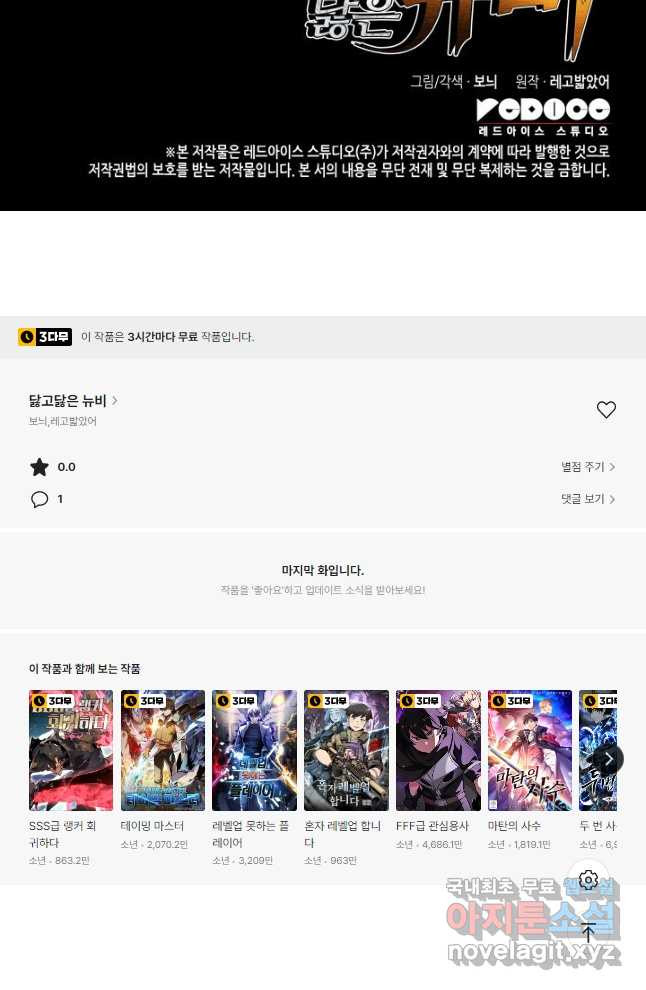Image resolution: width=646 pixels, height=990 pixels.
Task: Open the viewer settings gear
Action: 588,880
